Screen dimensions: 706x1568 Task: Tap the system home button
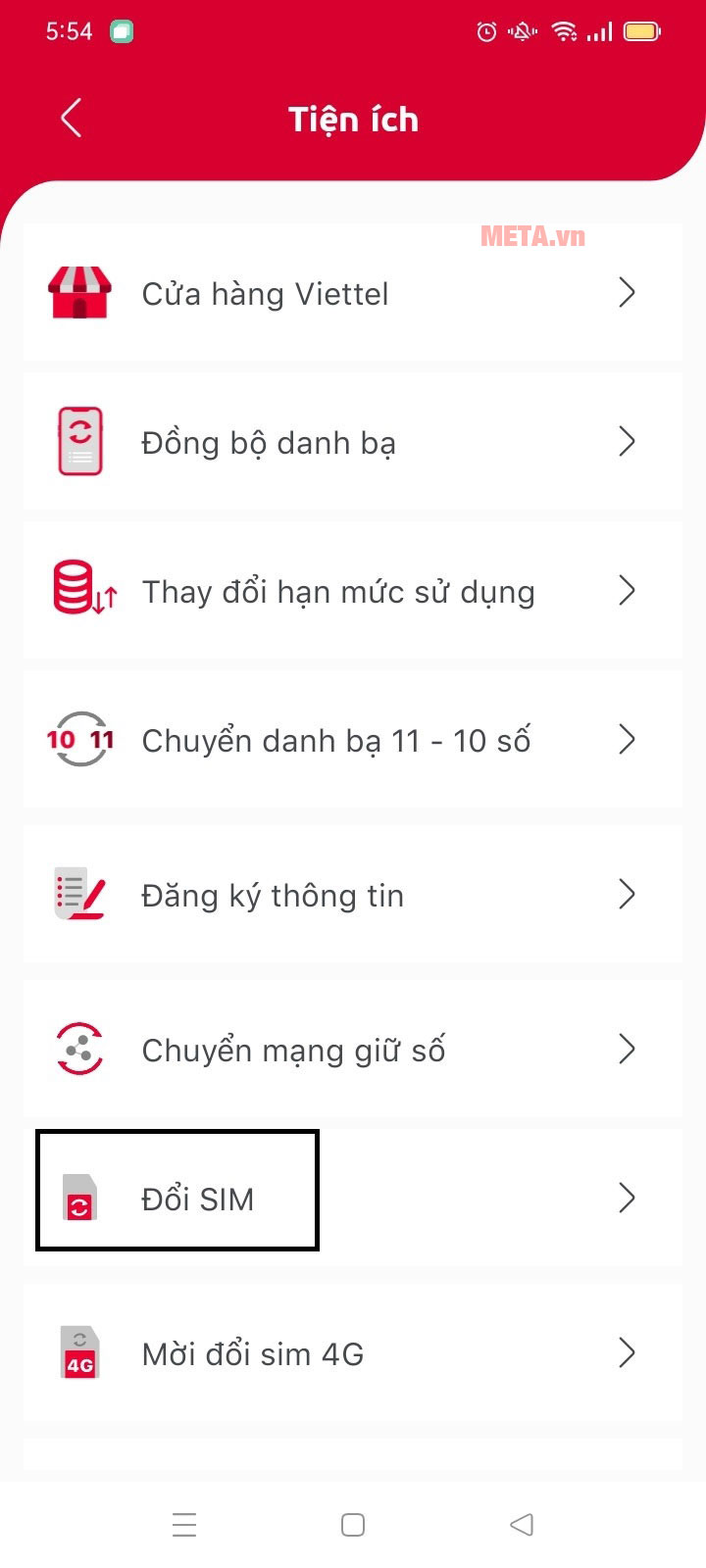pos(353,1524)
